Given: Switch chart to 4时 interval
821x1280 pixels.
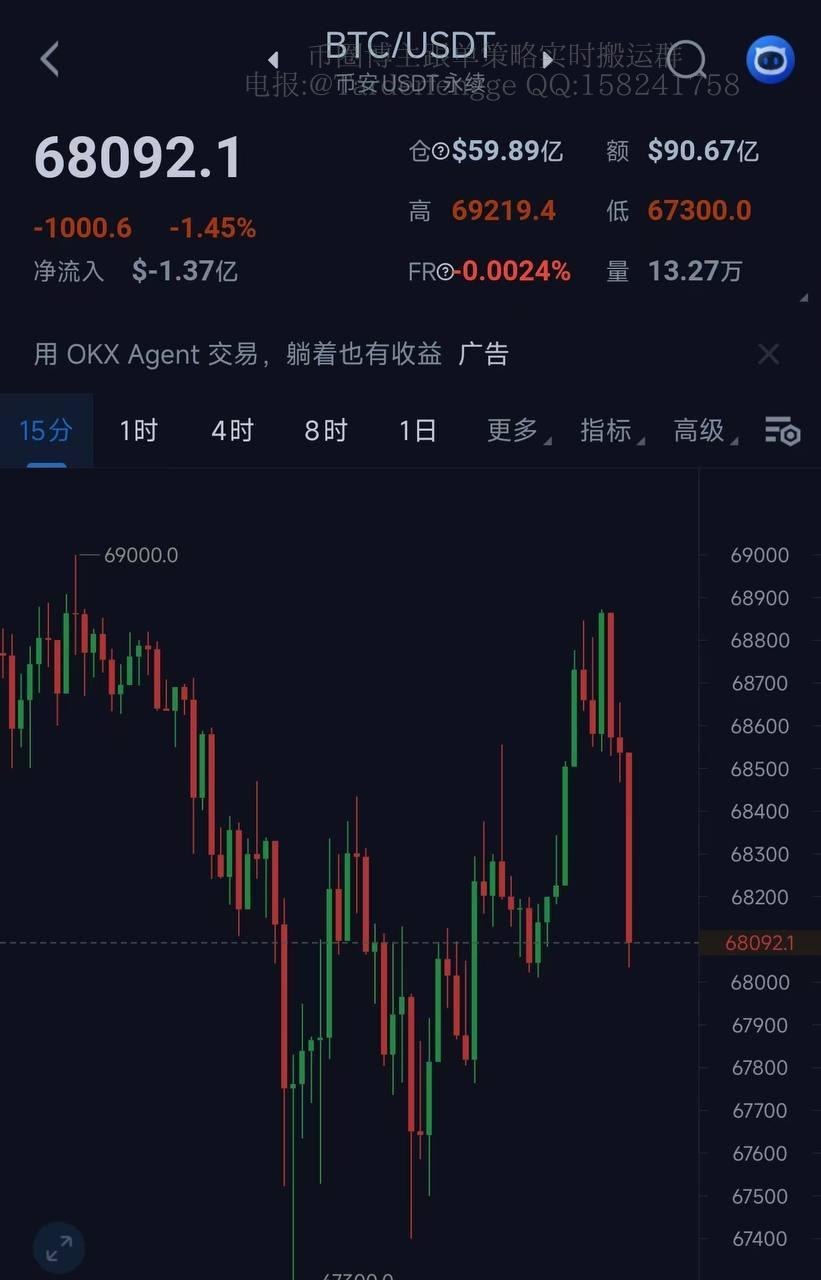Looking at the screenshot, I should [x=232, y=431].
